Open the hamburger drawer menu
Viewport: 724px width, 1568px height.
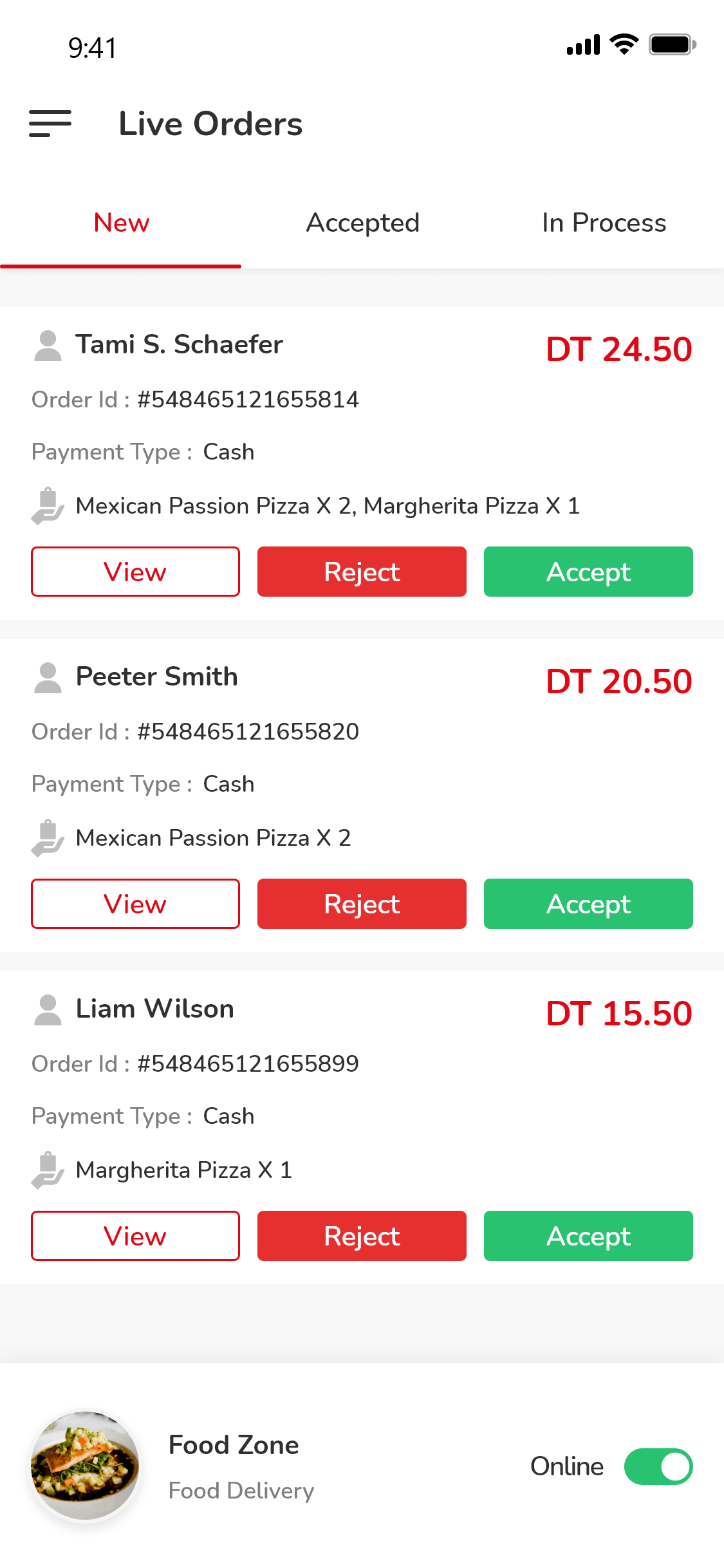50,124
